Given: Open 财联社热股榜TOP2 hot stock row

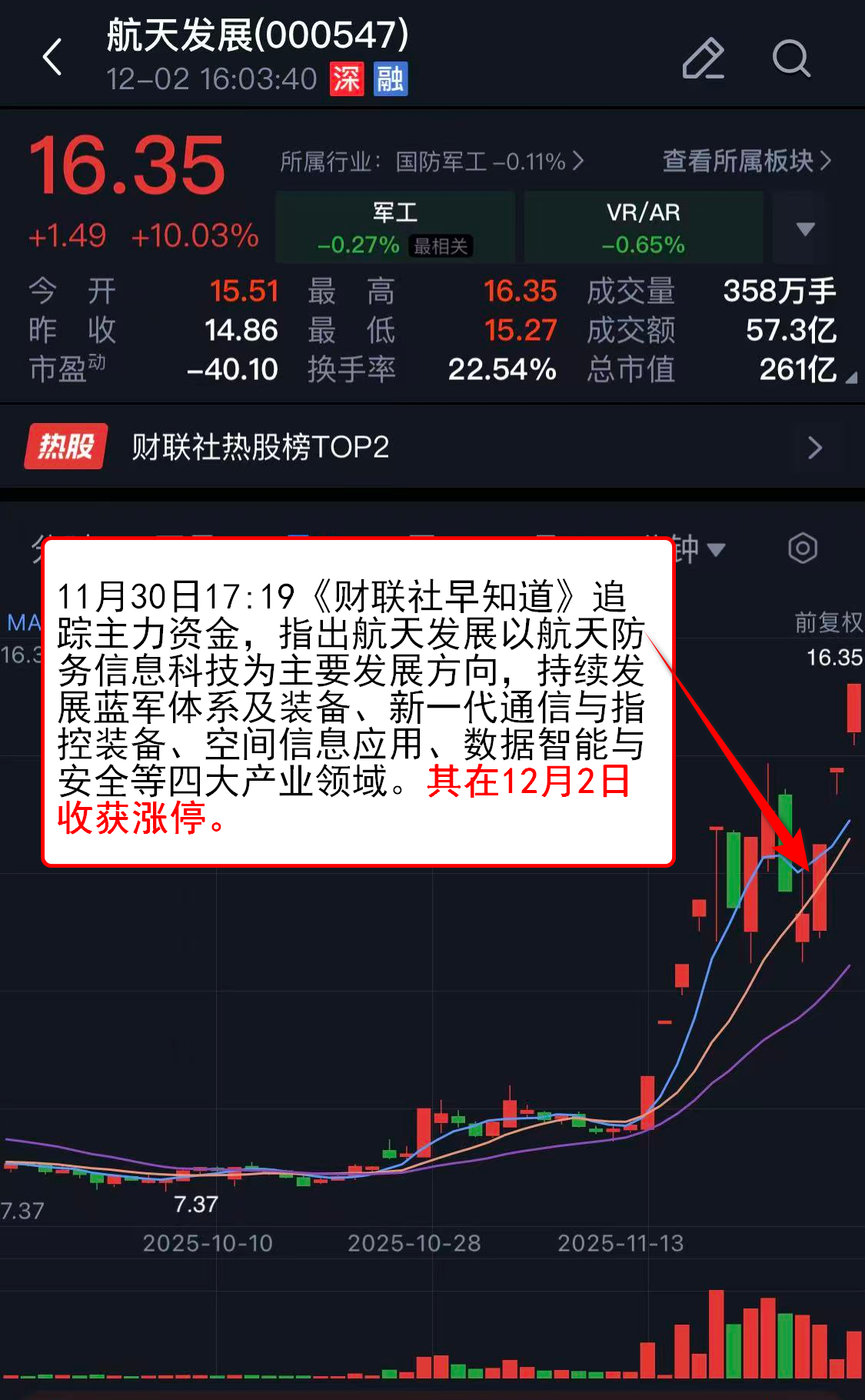Looking at the screenshot, I should click(432, 447).
